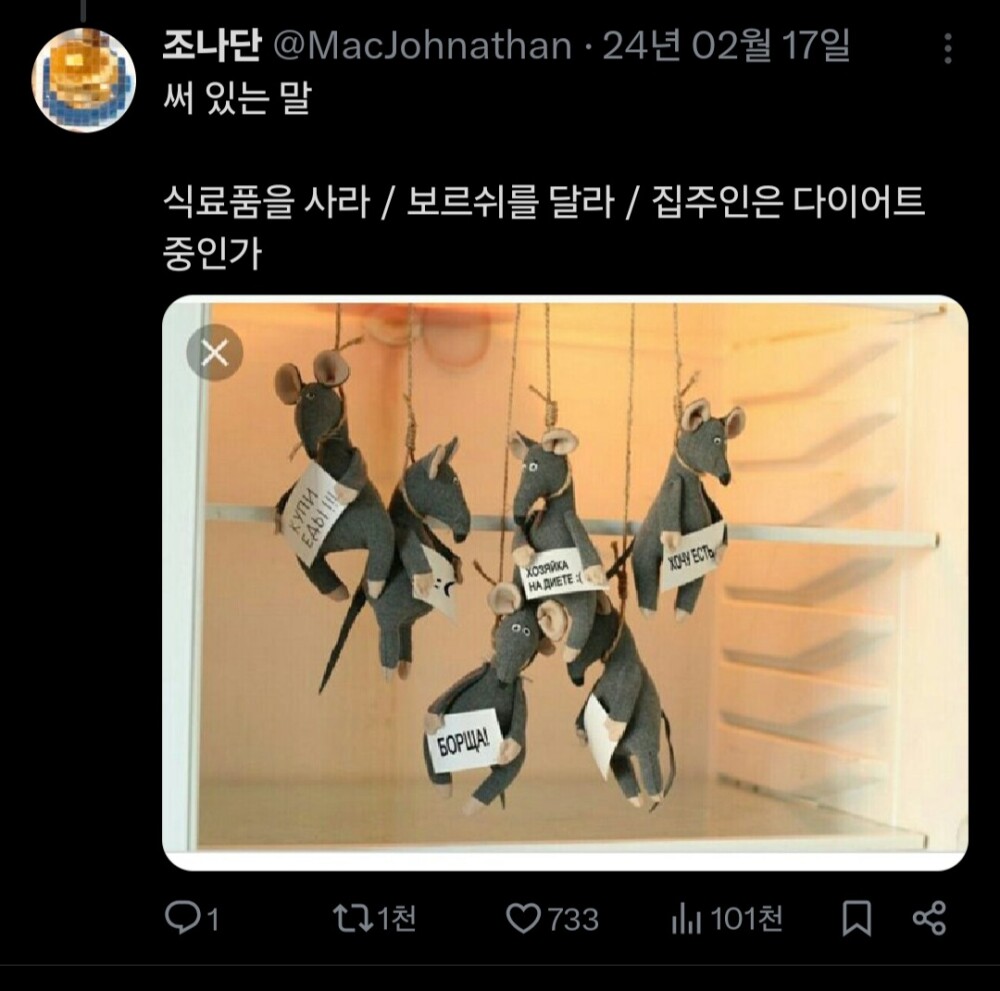View the tweet's analytics
Screen dimensions: 1000x991
685,918
